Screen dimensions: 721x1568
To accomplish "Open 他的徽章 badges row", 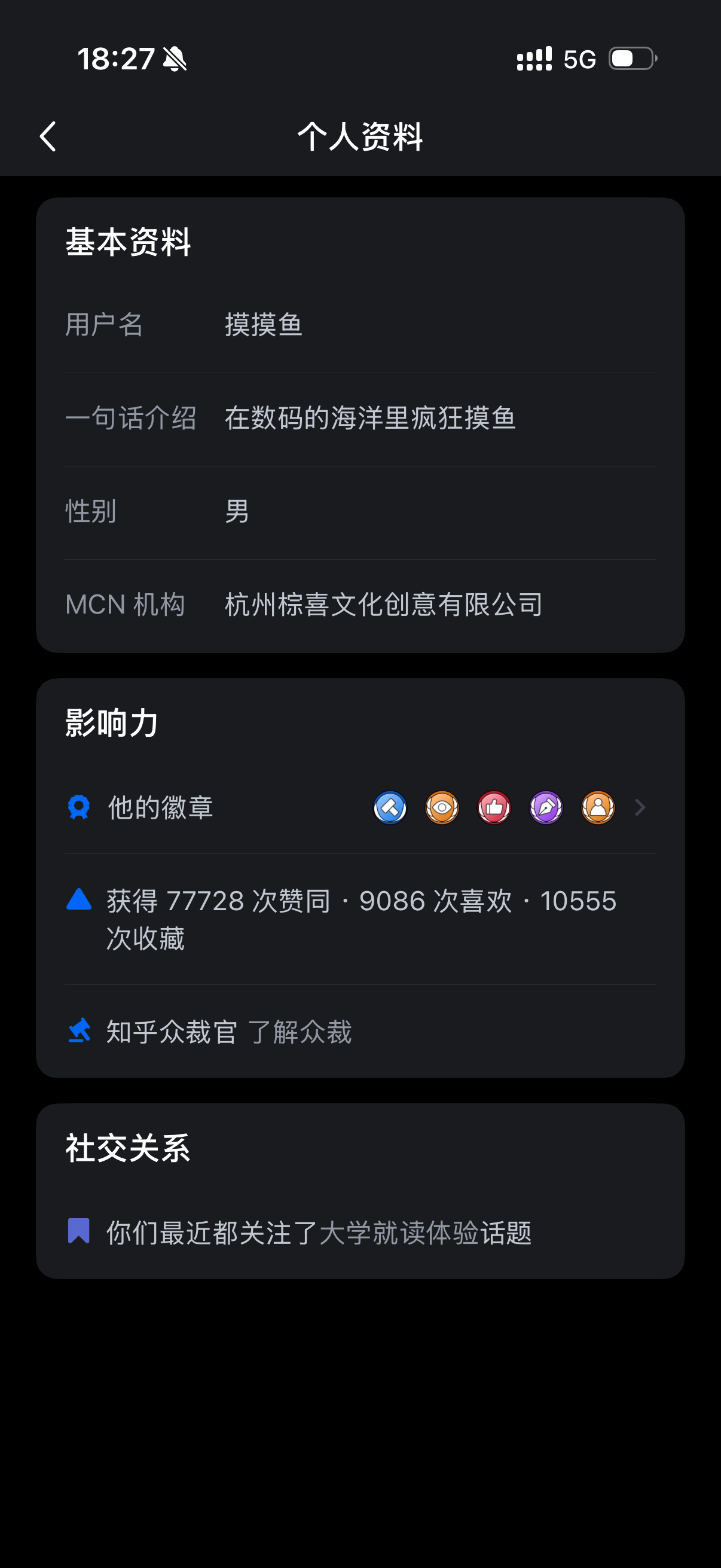I will coord(359,807).
